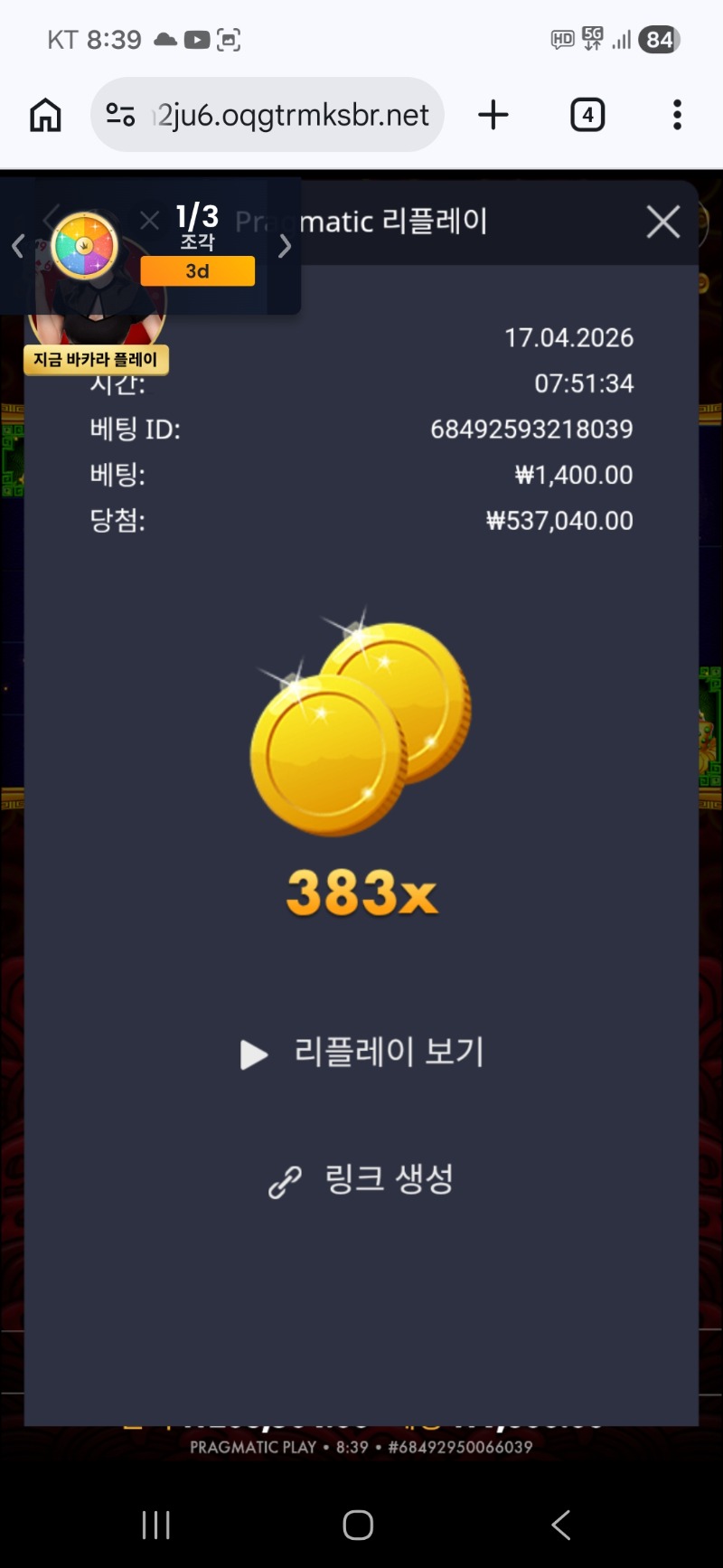
Task: Dismiss the spin wheel promo widget
Action: [x=150, y=220]
